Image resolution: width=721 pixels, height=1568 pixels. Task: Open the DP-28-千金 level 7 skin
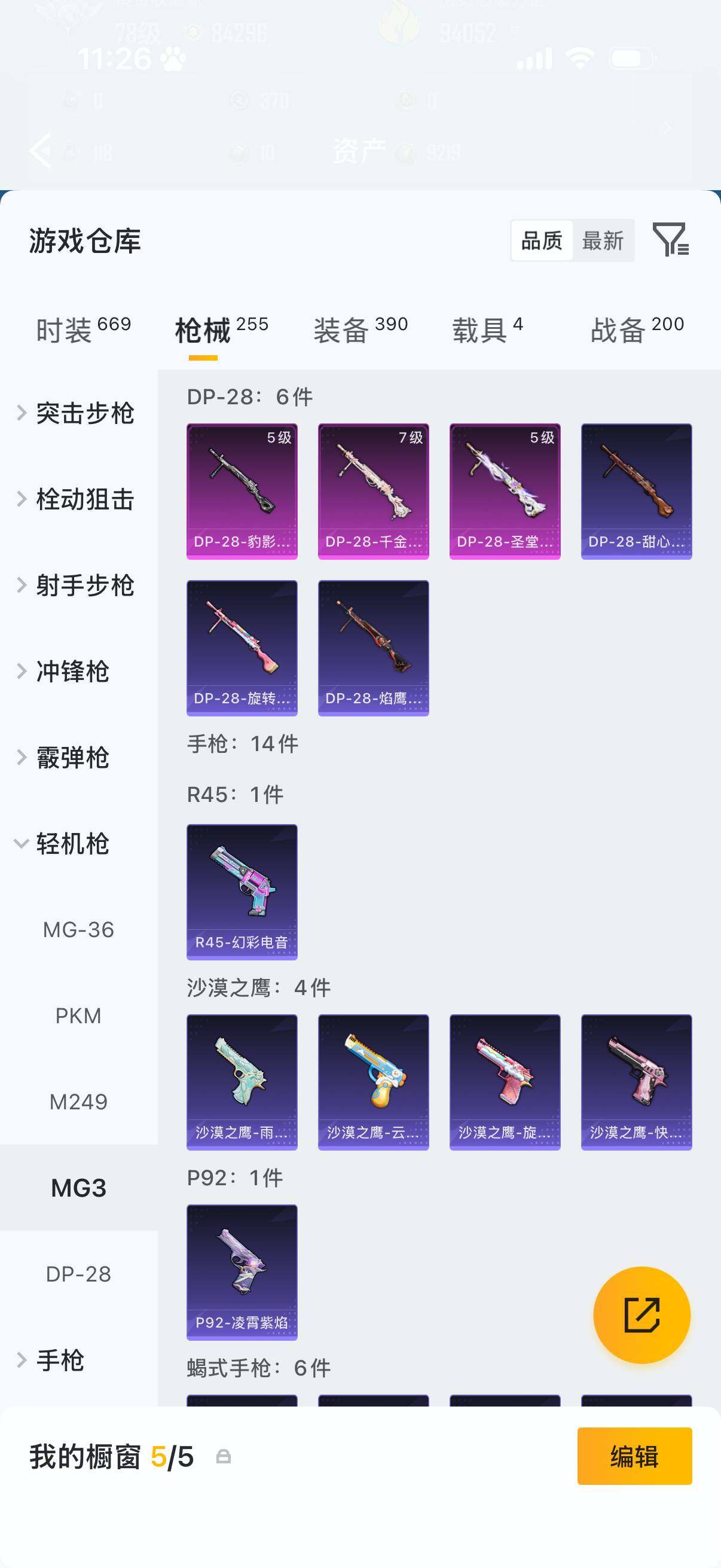click(373, 491)
